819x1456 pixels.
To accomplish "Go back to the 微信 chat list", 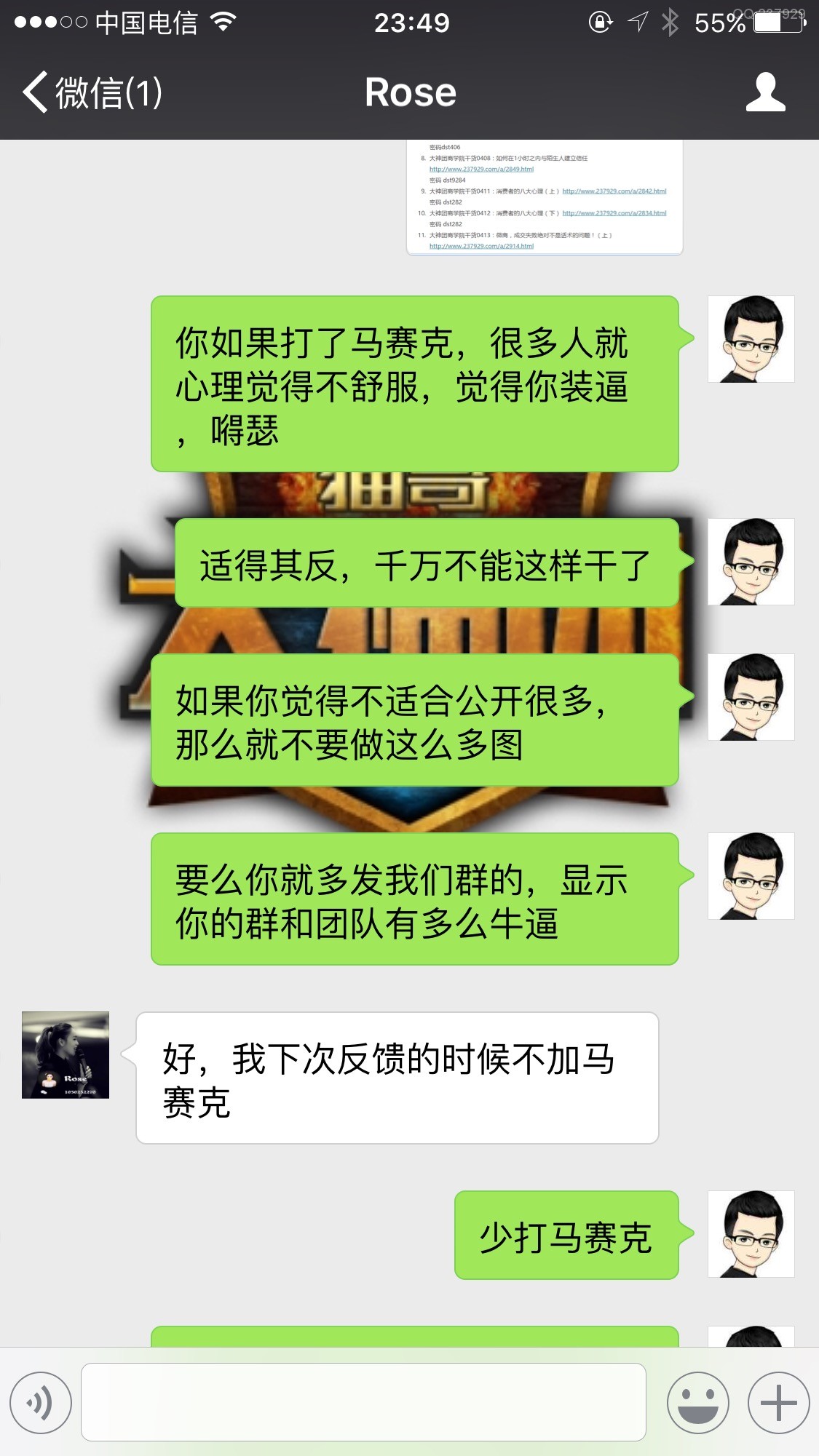I will (92, 92).
